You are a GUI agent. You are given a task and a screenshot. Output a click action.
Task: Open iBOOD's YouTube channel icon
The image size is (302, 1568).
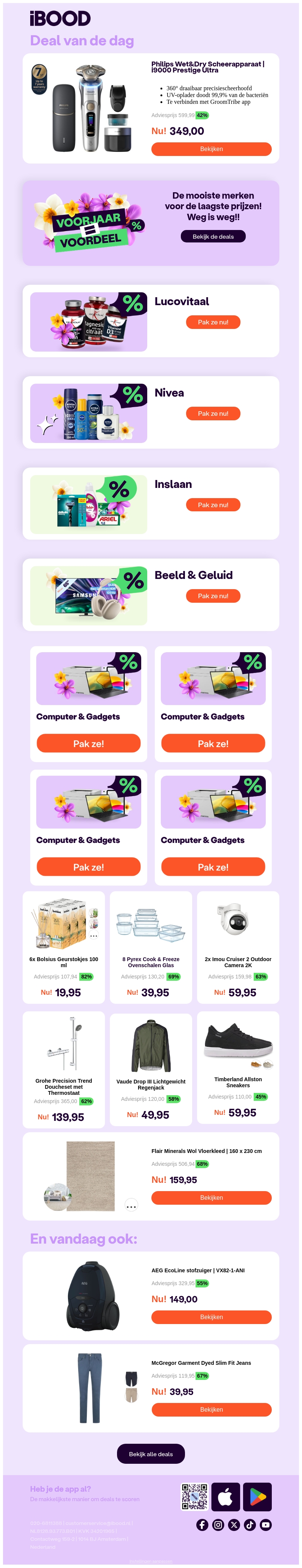coord(265,1525)
